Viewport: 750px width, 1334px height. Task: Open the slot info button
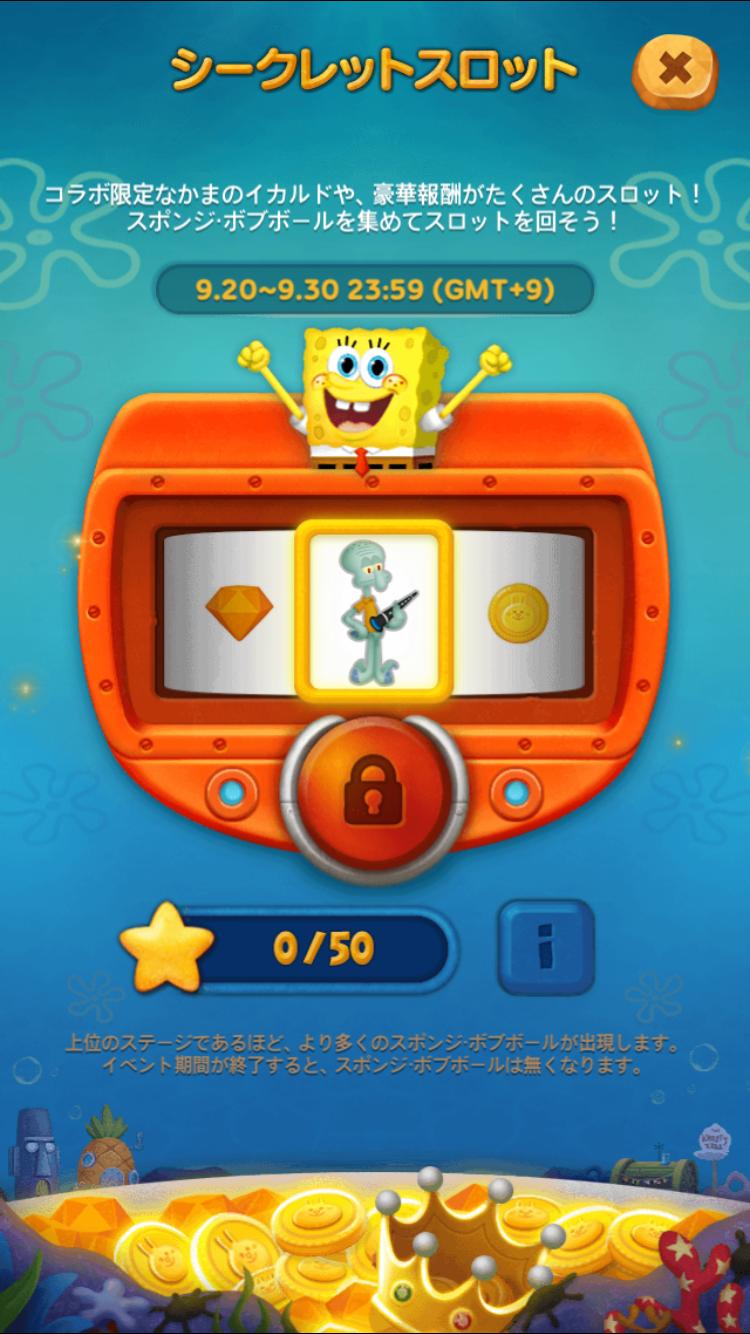[545, 946]
